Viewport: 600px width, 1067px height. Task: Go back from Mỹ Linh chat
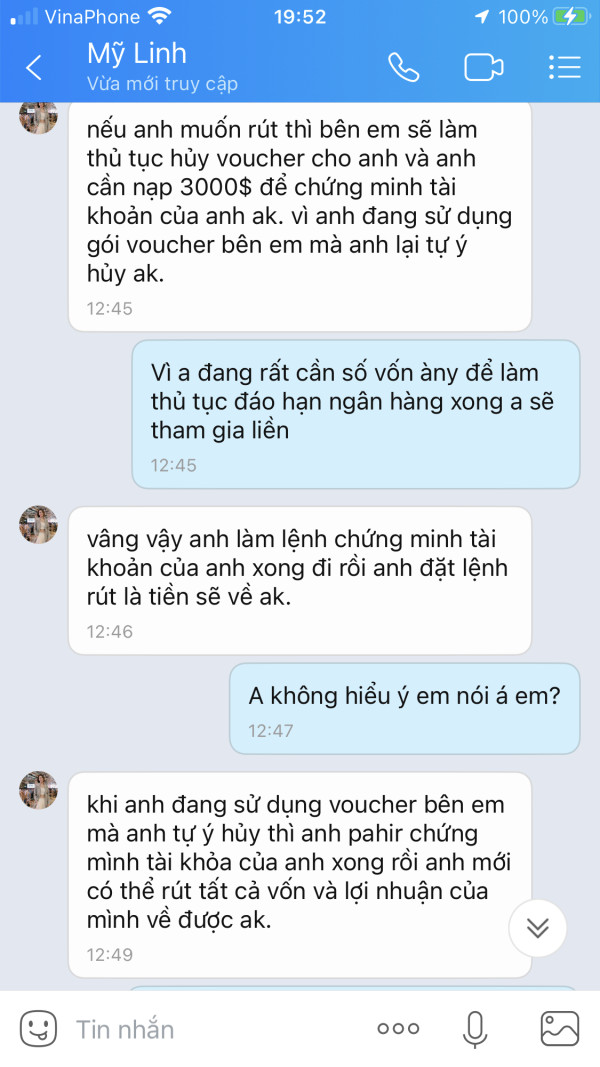[34, 68]
